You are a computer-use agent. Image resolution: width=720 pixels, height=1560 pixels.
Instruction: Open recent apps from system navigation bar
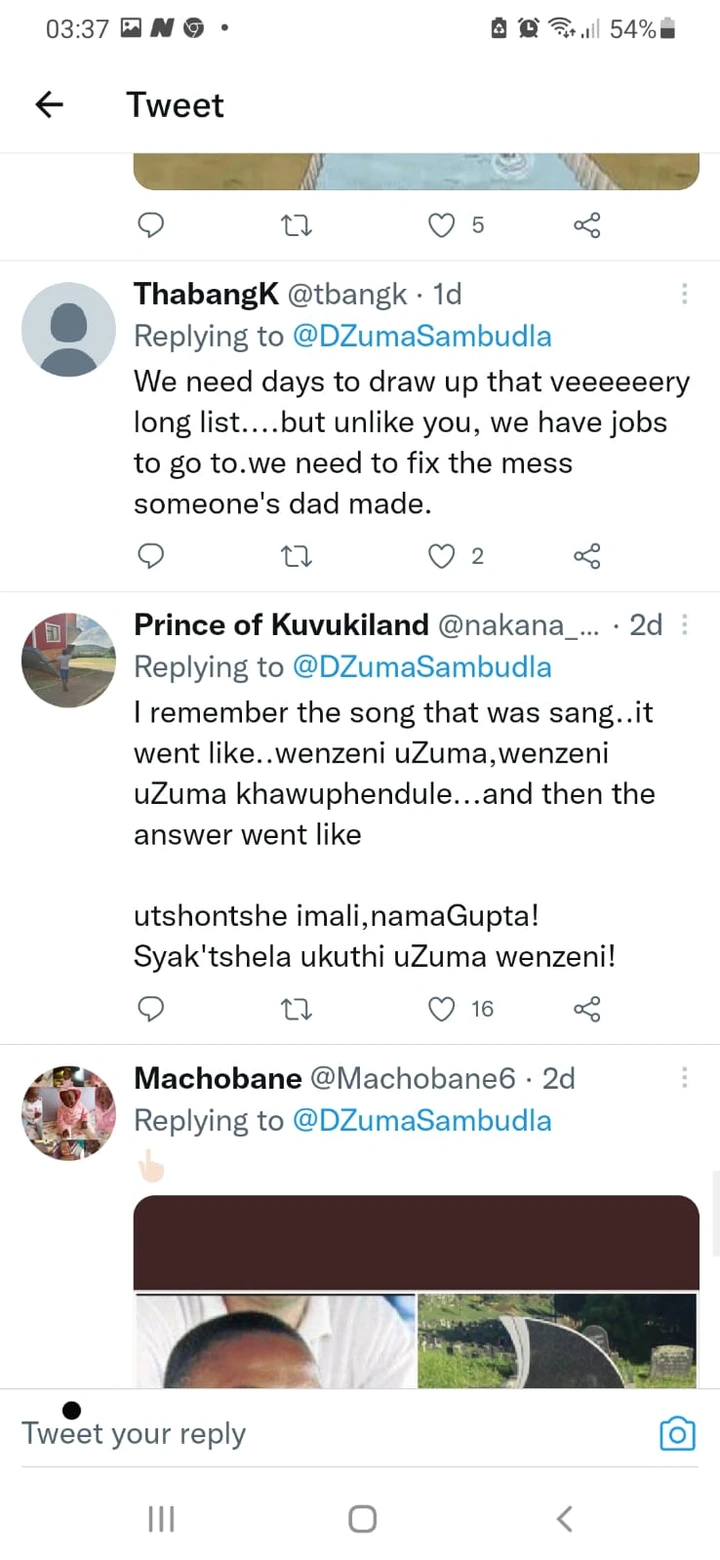(x=161, y=1519)
